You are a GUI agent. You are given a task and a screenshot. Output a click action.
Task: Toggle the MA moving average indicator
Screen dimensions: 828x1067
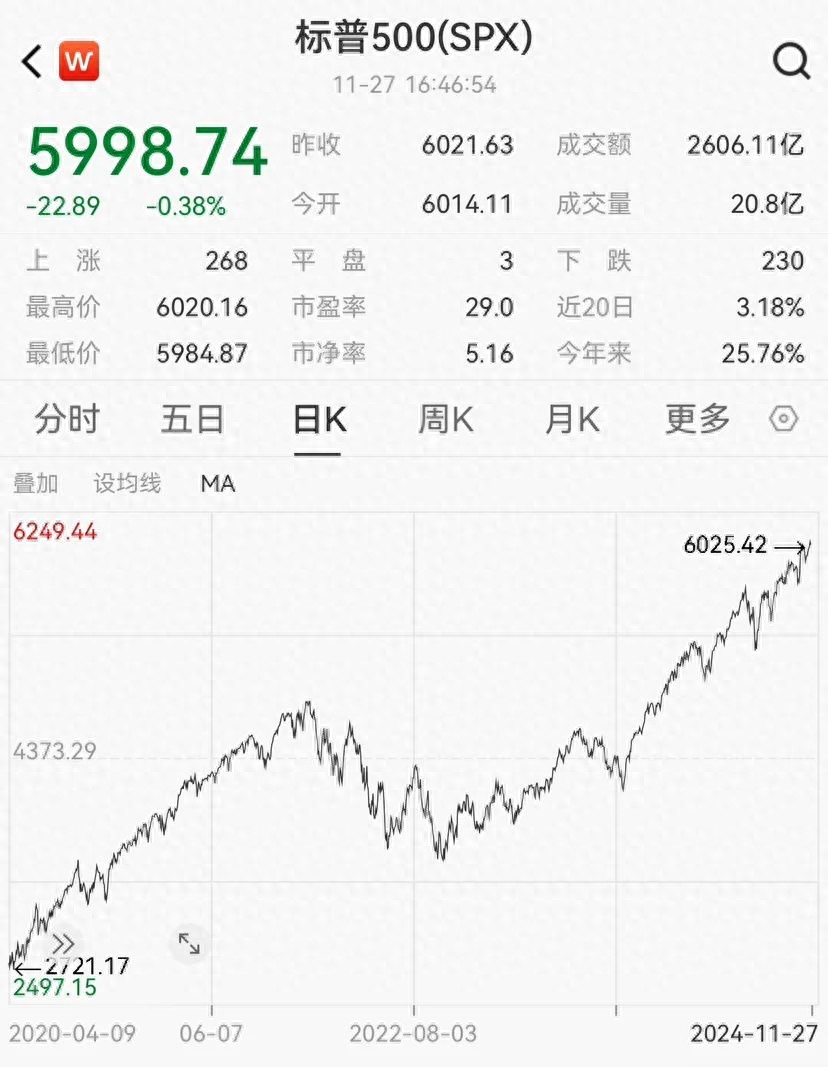218,484
